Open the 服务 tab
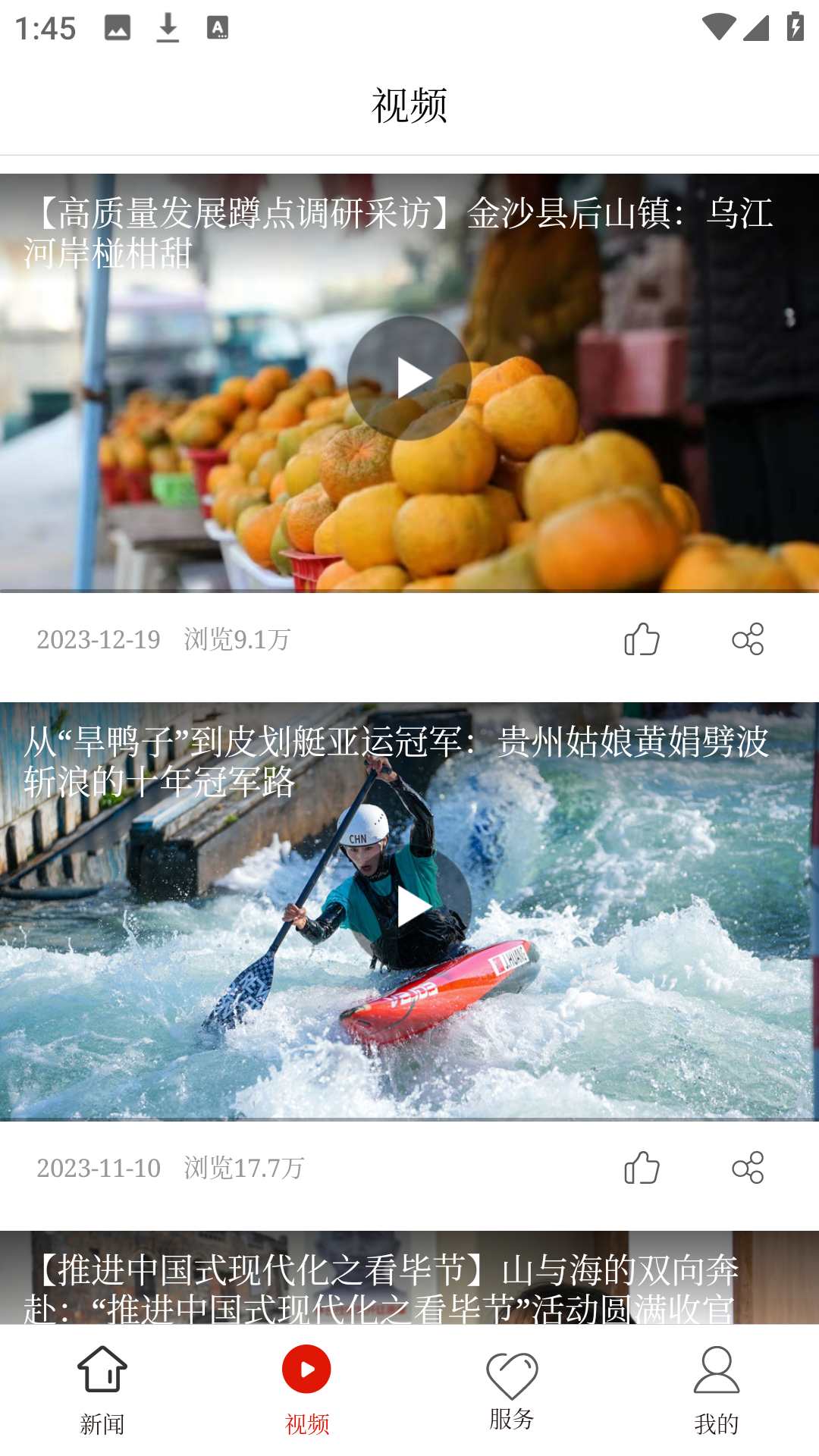Image resolution: width=819 pixels, height=1456 pixels. pos(512,1403)
